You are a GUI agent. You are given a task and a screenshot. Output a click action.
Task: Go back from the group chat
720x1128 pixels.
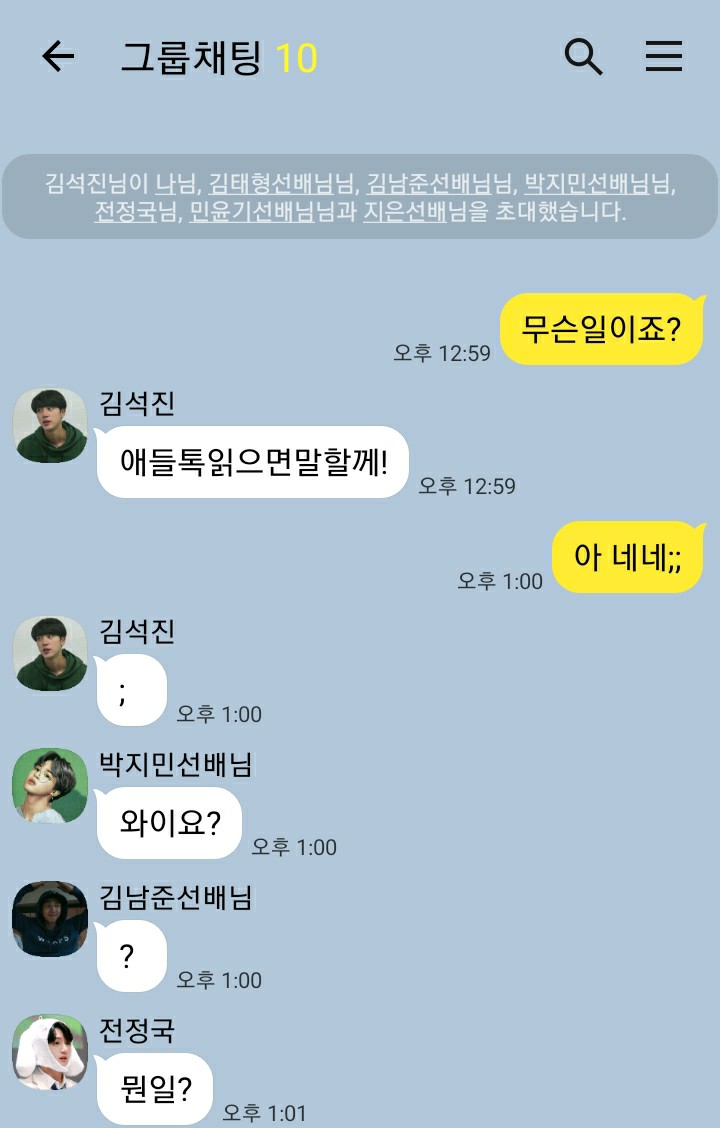coord(58,57)
